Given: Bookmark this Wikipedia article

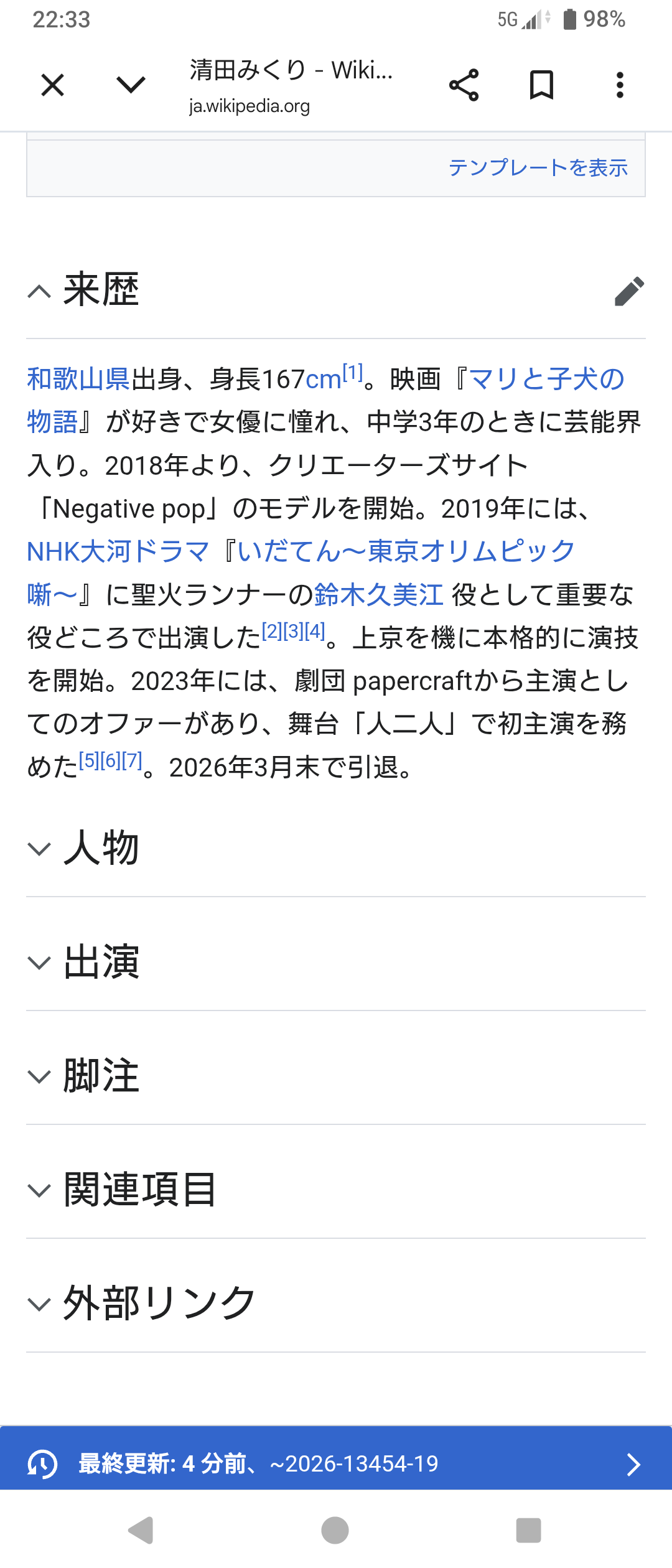Looking at the screenshot, I should click(x=541, y=85).
